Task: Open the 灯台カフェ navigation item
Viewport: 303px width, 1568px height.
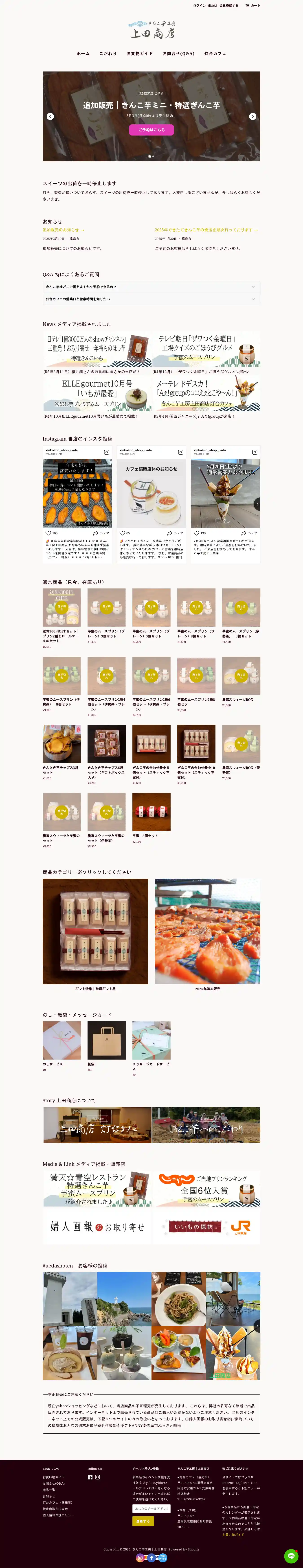Action: [215, 53]
